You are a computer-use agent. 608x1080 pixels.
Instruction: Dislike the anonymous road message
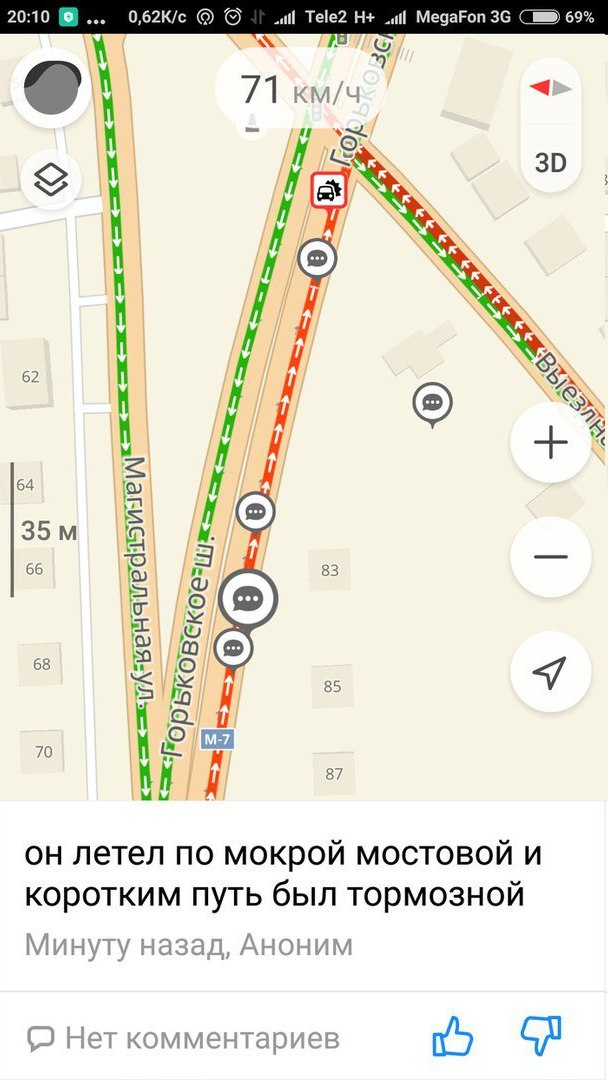coord(541,1037)
